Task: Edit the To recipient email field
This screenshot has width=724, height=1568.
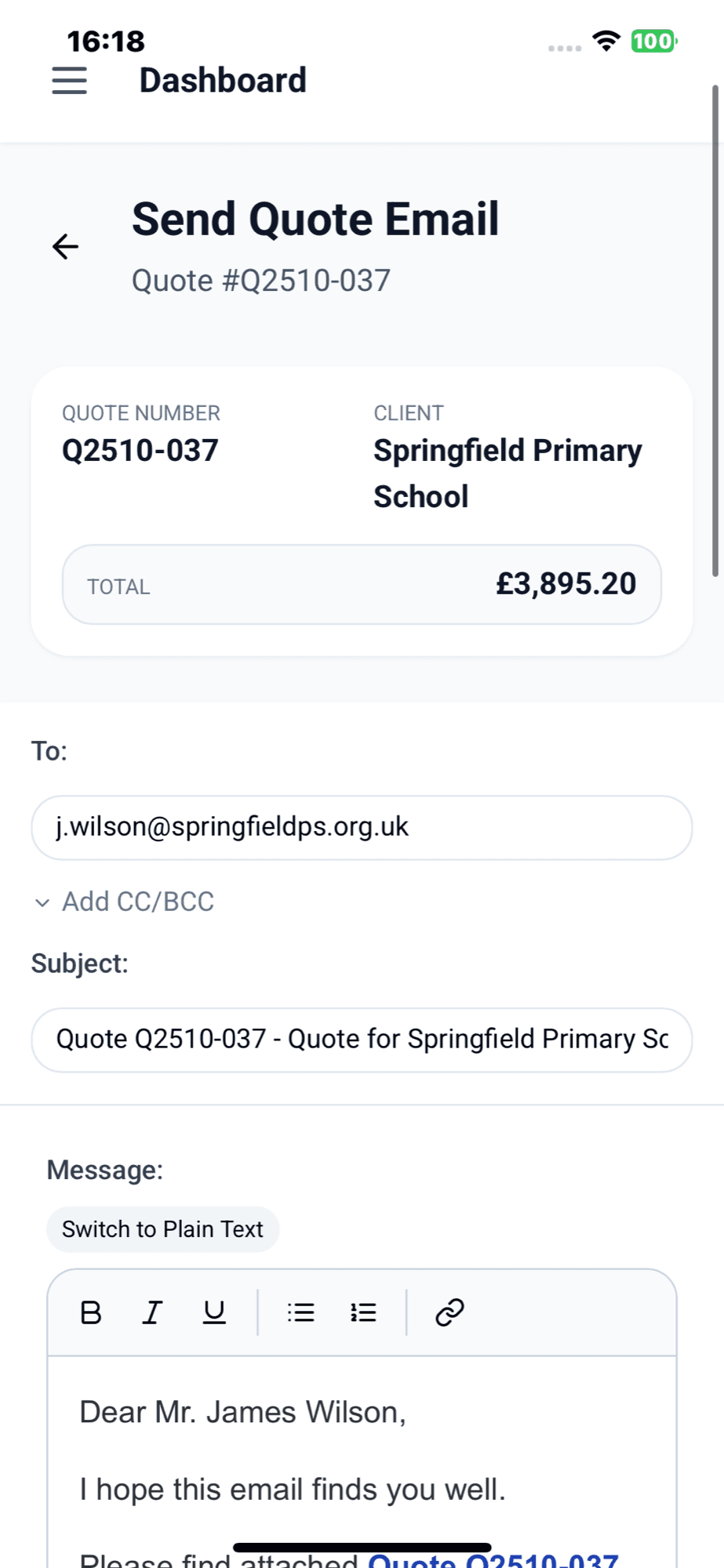Action: pyautogui.click(x=362, y=828)
